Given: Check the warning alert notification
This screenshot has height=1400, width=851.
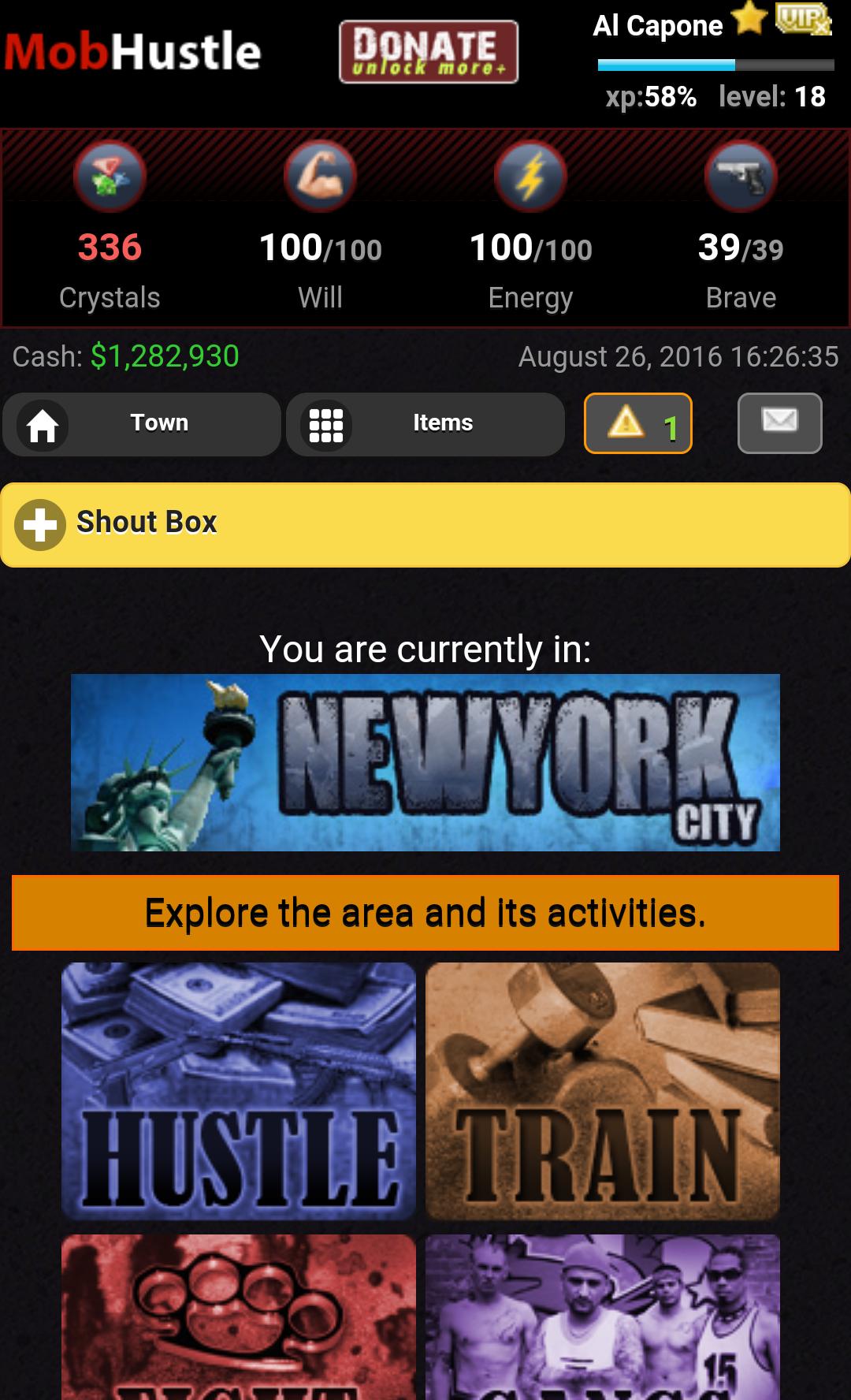Looking at the screenshot, I should (637, 424).
